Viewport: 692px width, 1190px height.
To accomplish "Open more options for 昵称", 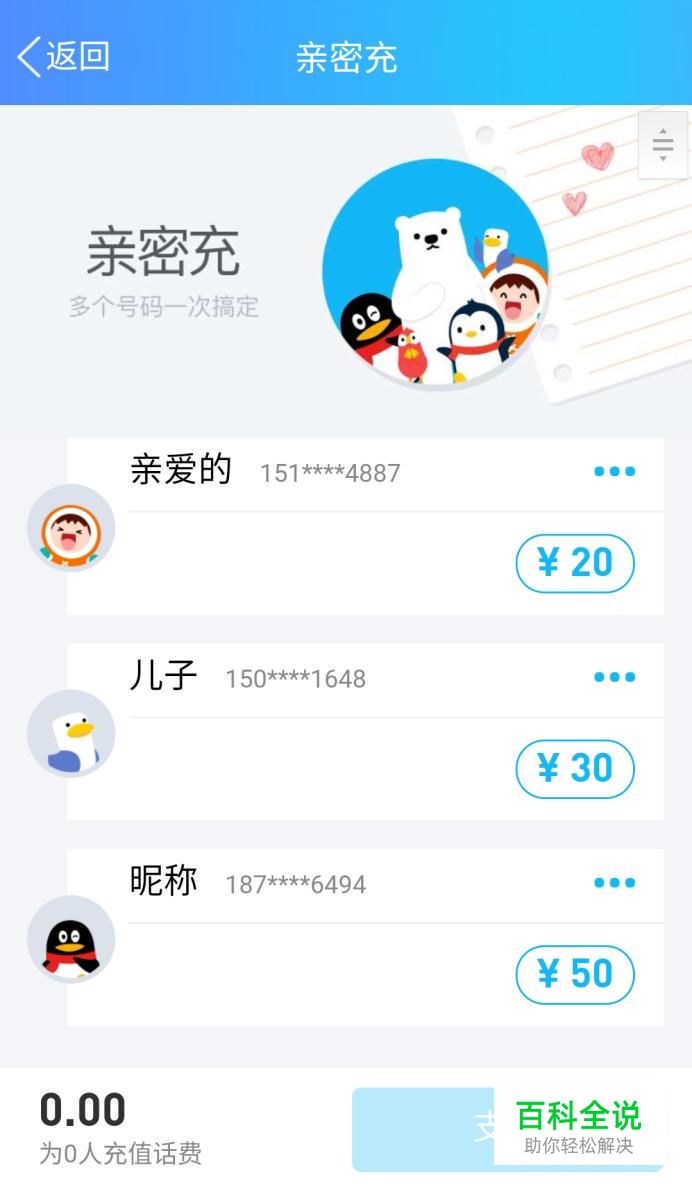I will coord(614,883).
